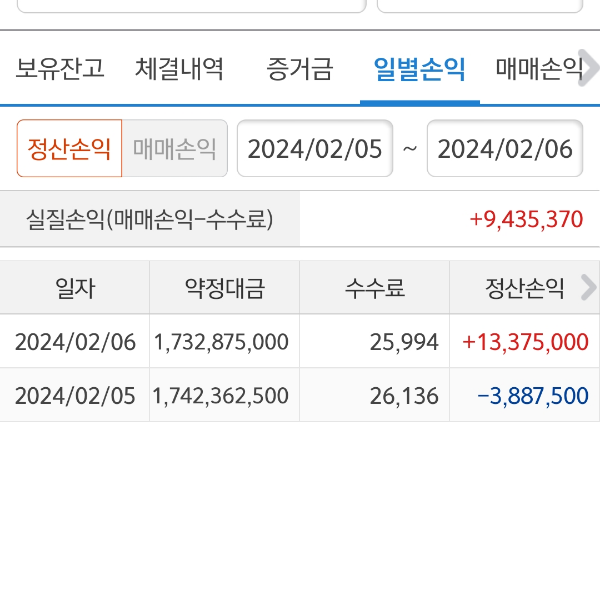Viewport: 600px width, 600px height.
Task: Show more columns via header arrow
Action: 587,289
